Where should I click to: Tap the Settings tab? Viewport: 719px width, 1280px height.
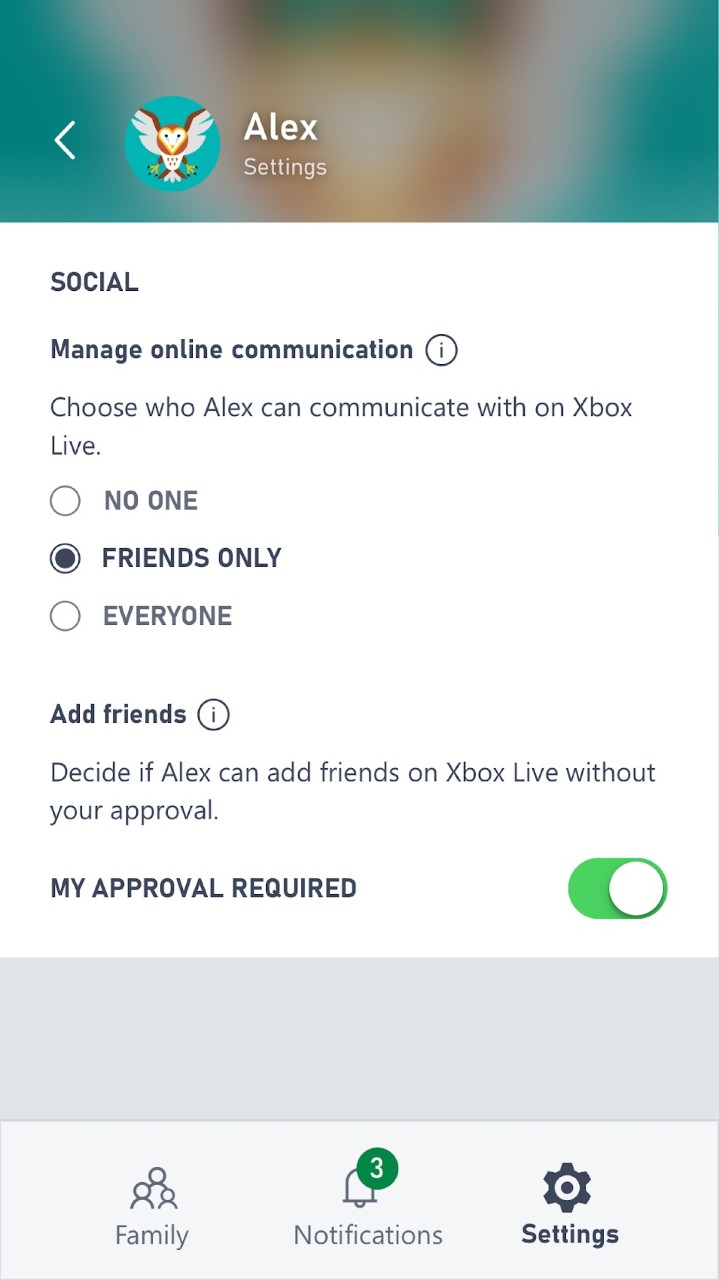[x=569, y=1206]
